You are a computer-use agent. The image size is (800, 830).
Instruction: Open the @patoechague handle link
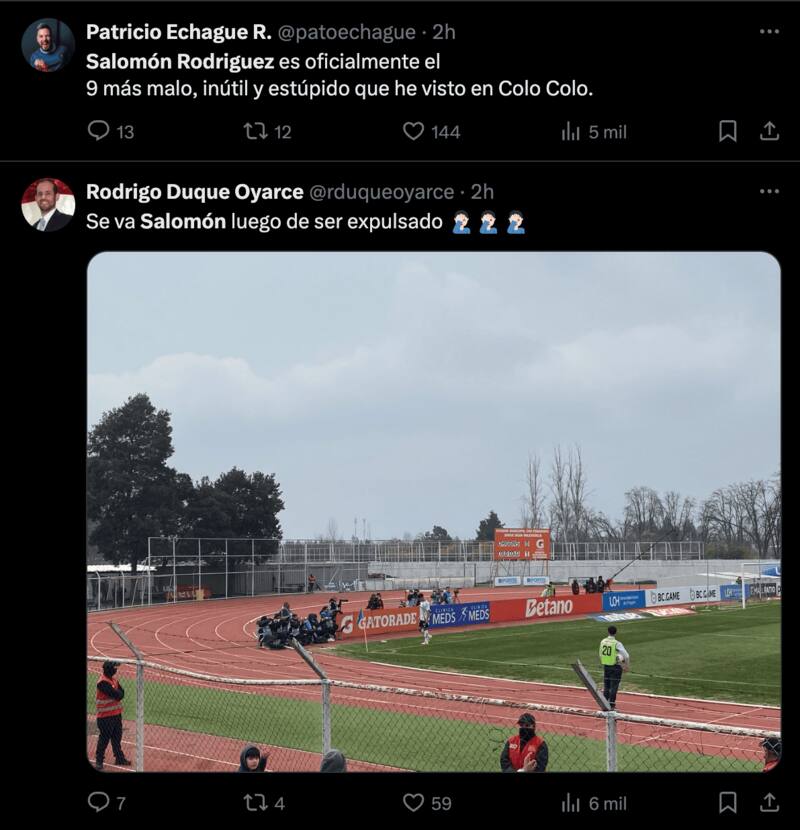tap(346, 32)
